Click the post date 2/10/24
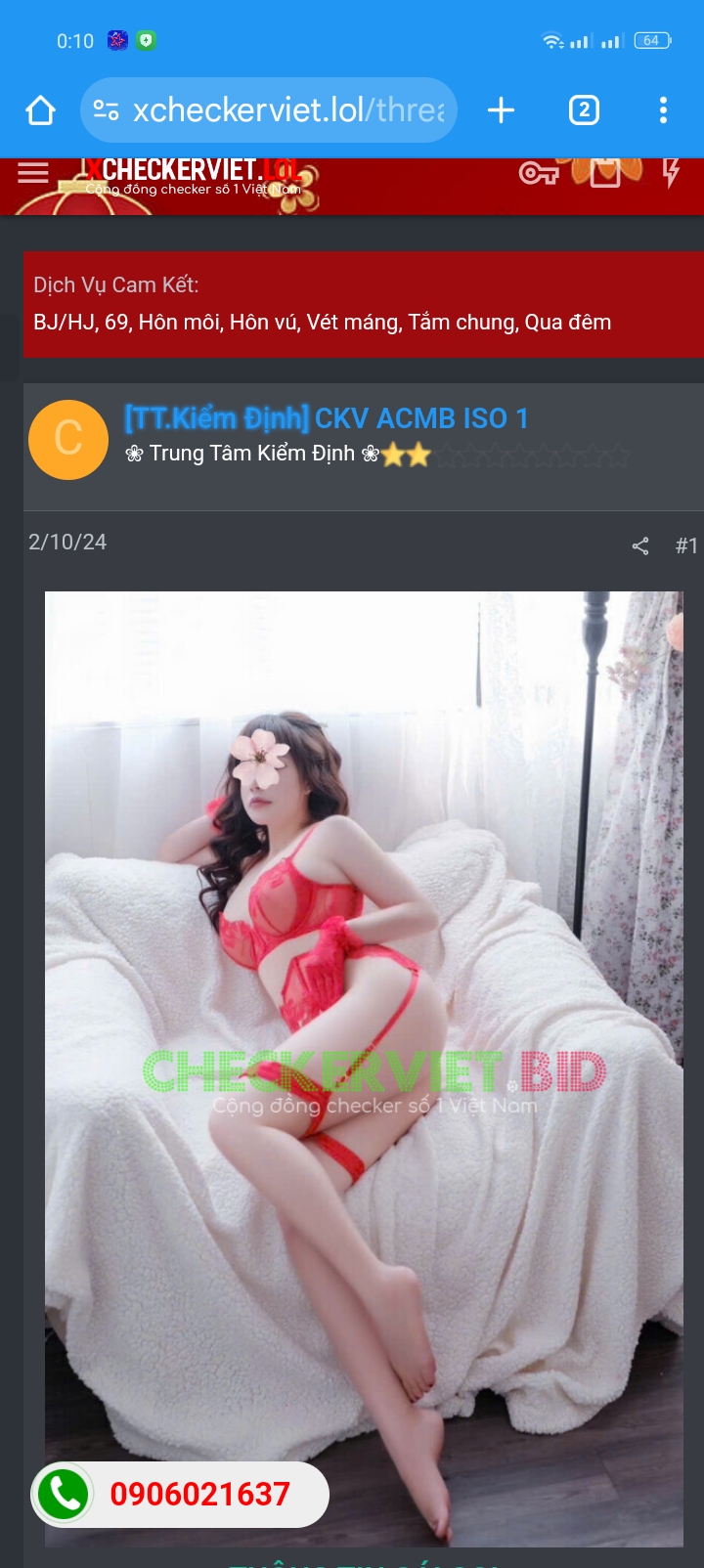704x1568 pixels. 67,543
